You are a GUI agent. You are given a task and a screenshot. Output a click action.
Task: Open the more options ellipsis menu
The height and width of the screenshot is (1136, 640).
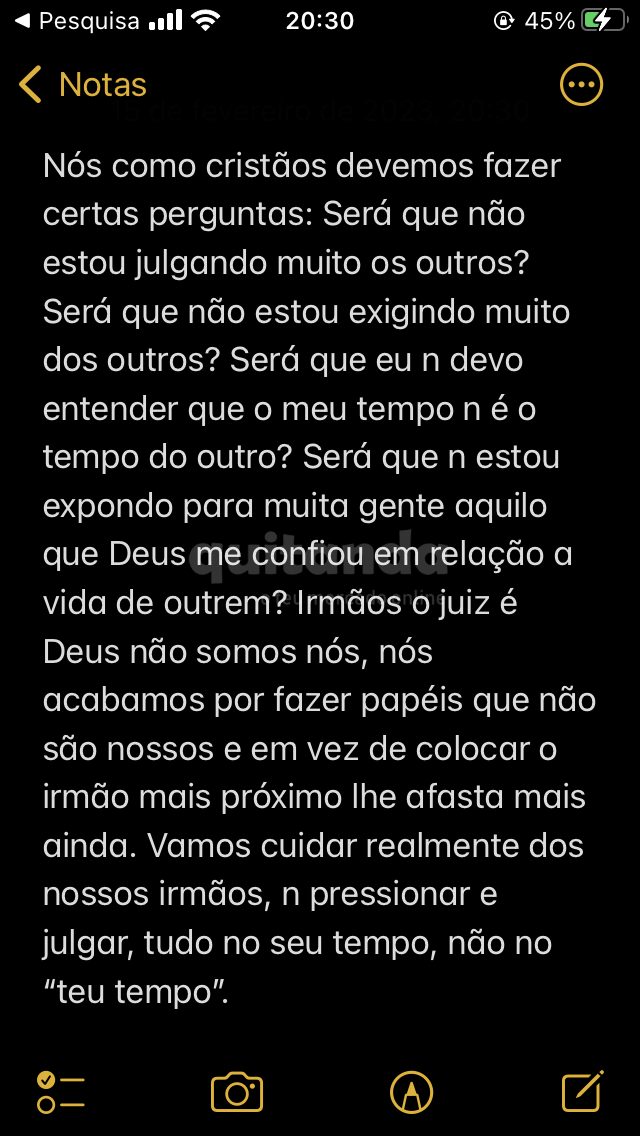click(581, 85)
